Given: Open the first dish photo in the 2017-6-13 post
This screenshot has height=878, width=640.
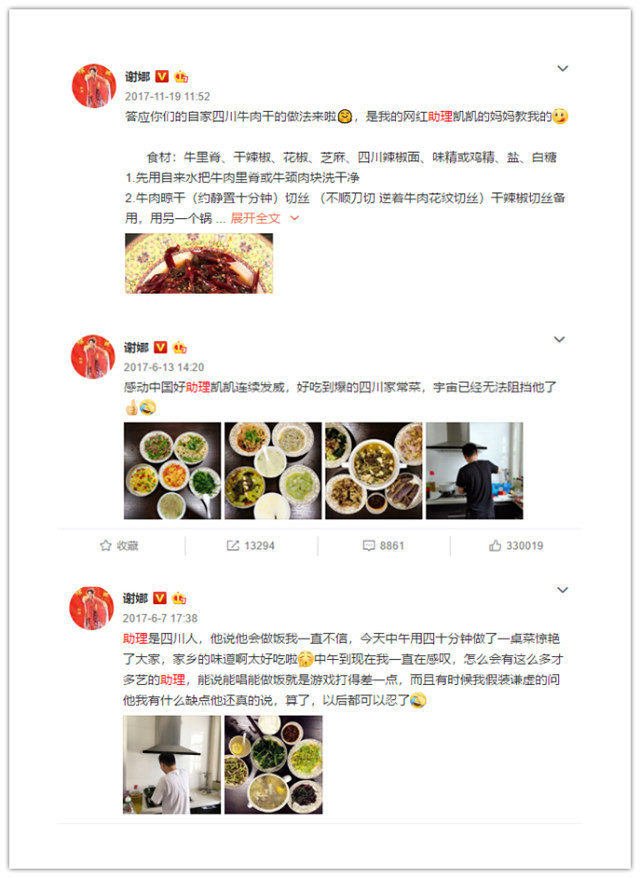Looking at the screenshot, I should 172,470.
